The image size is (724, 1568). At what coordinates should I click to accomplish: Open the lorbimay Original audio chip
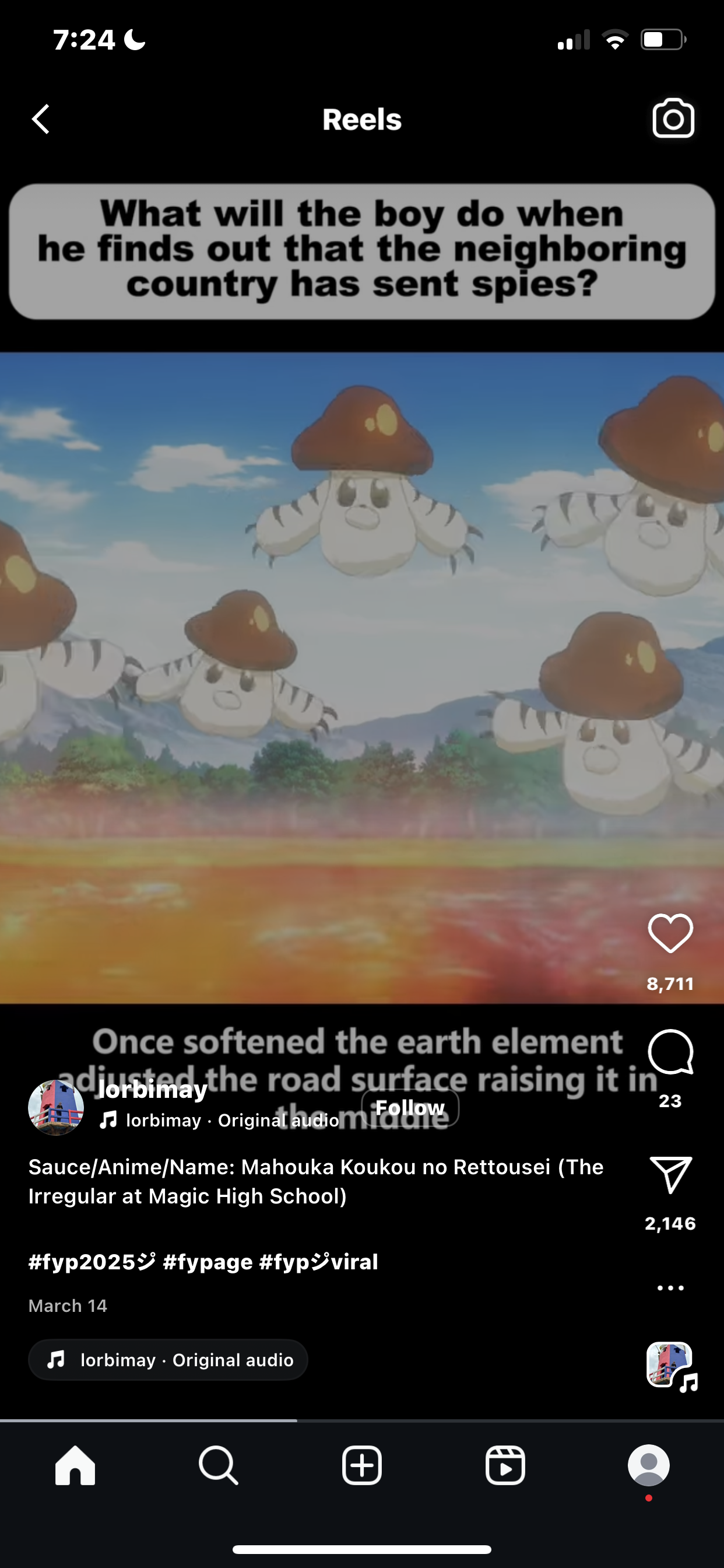tap(168, 1360)
